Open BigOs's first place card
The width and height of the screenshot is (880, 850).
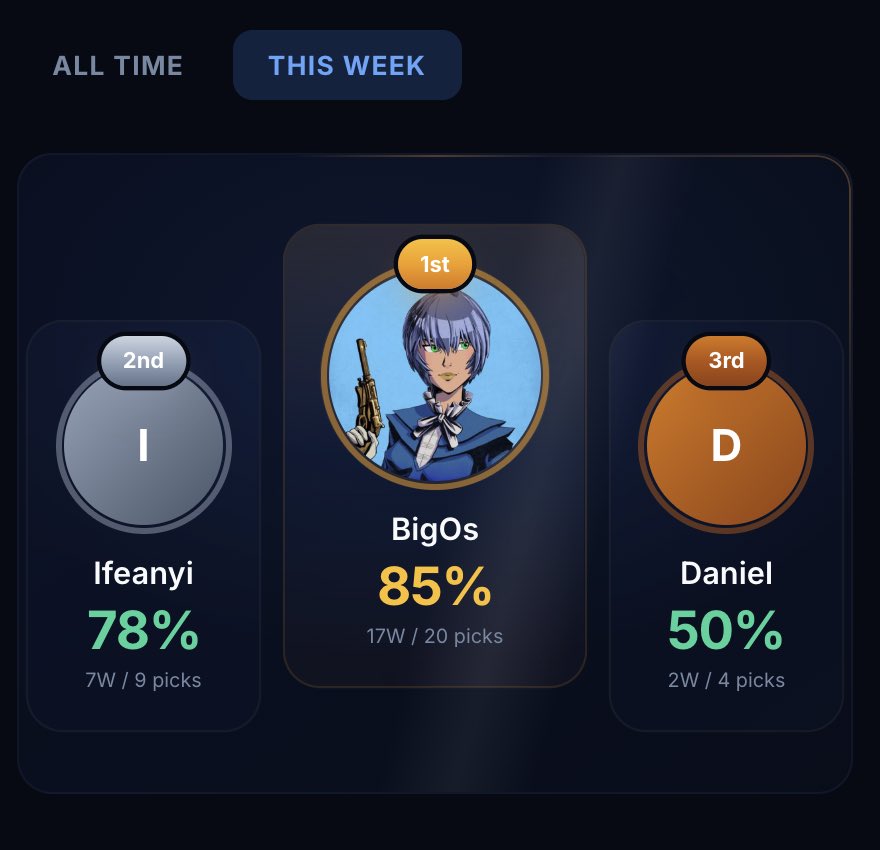(435, 455)
